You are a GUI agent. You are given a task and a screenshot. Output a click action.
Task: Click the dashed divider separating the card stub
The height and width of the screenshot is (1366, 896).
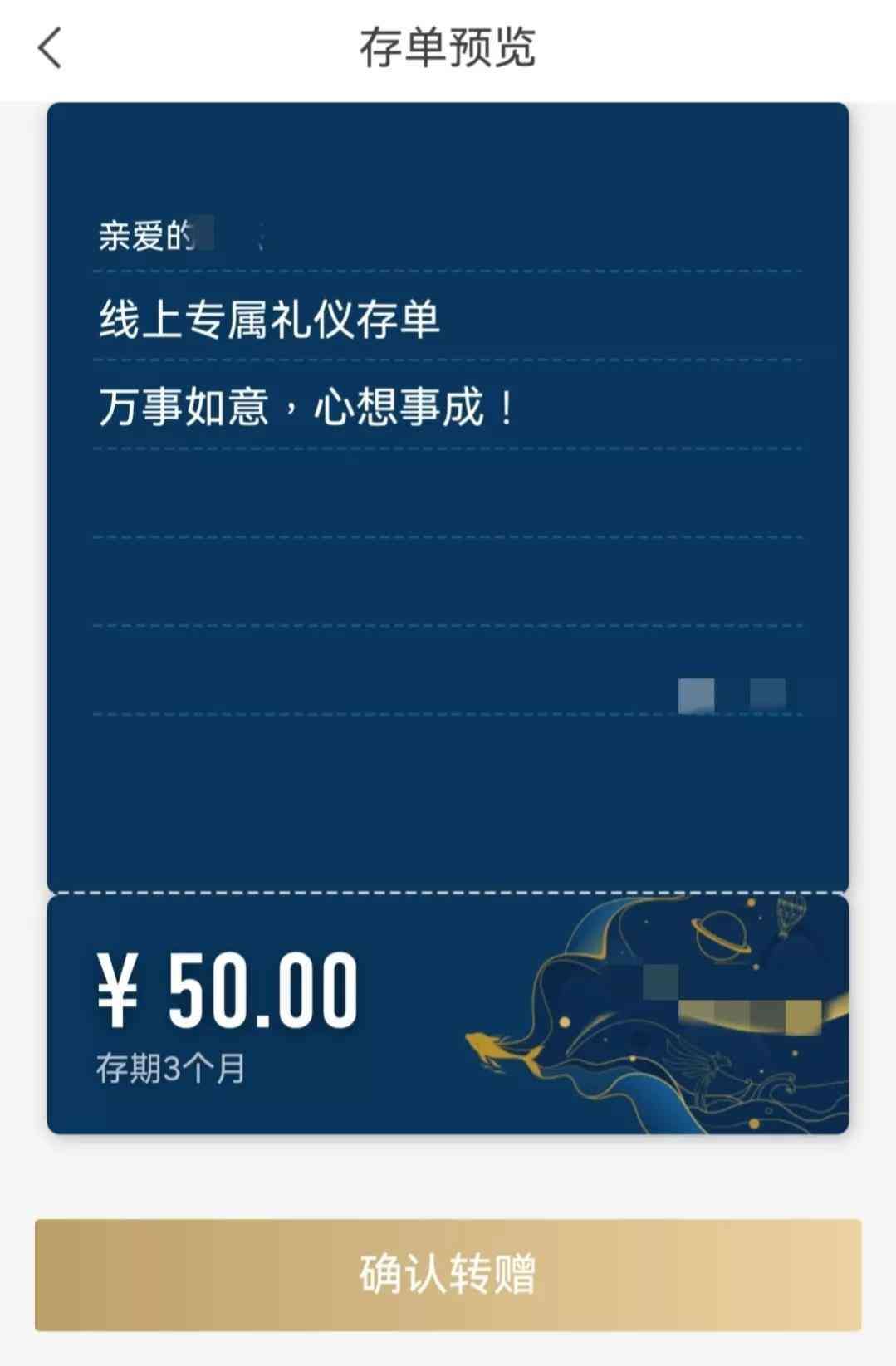point(448,891)
